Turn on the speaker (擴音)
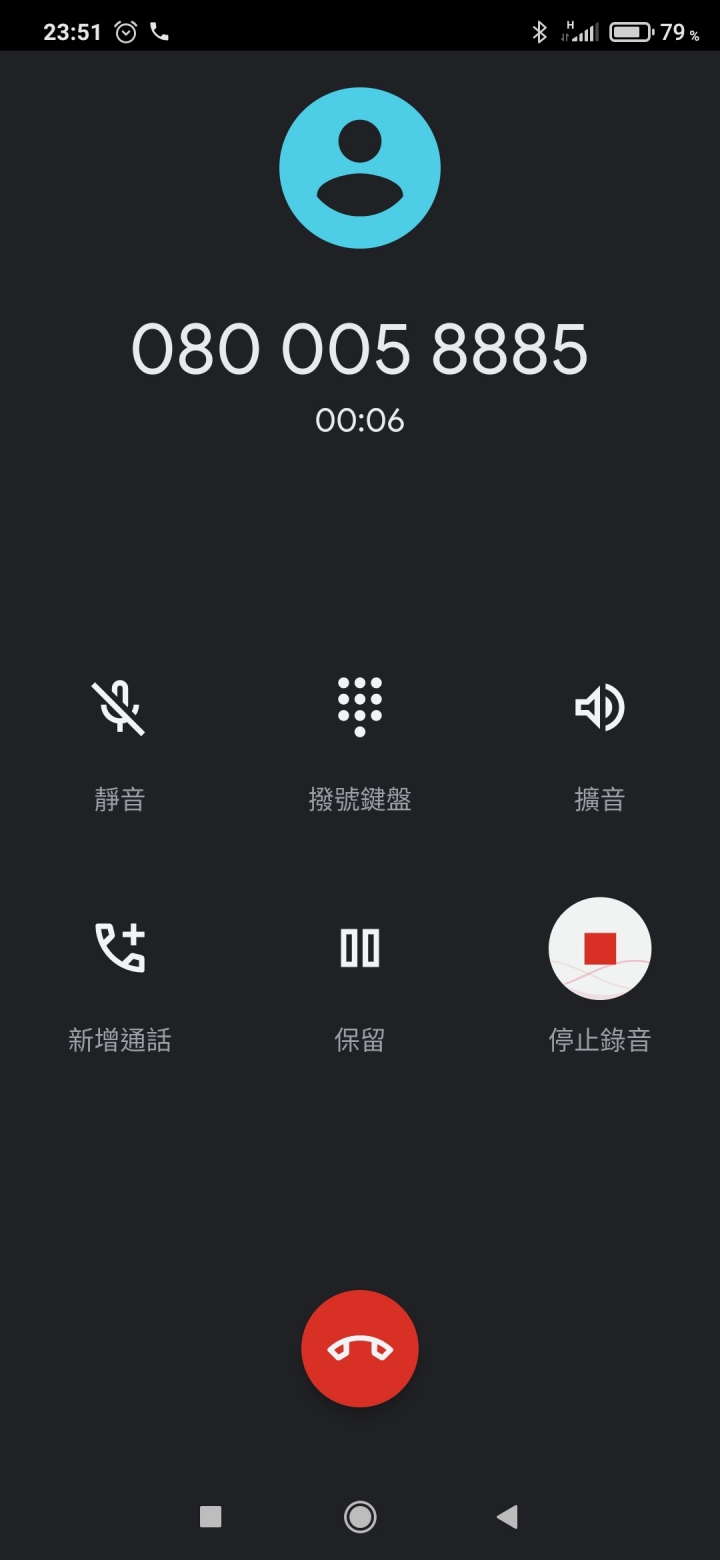 coord(599,708)
